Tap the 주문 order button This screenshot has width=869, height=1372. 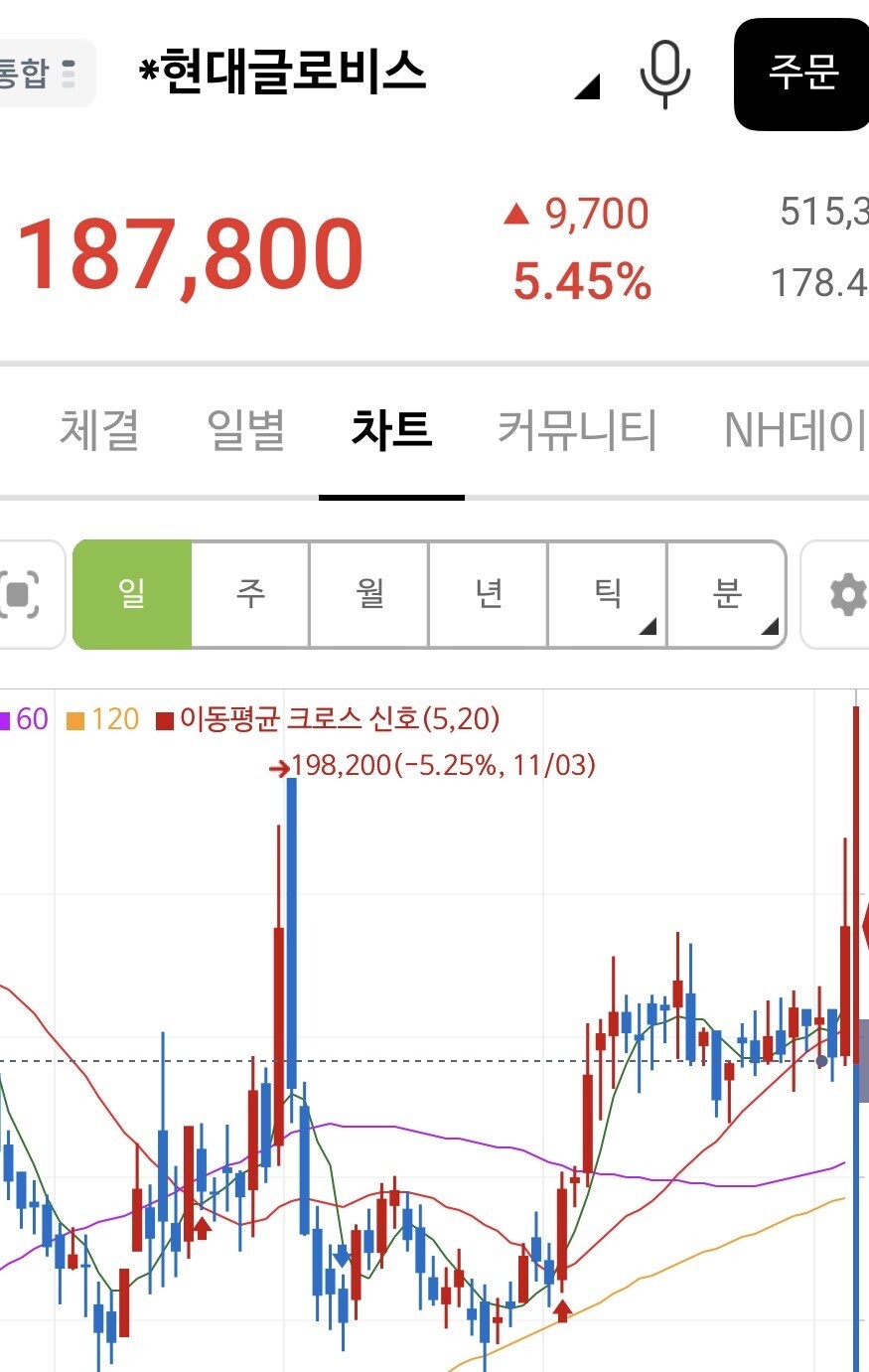click(801, 74)
